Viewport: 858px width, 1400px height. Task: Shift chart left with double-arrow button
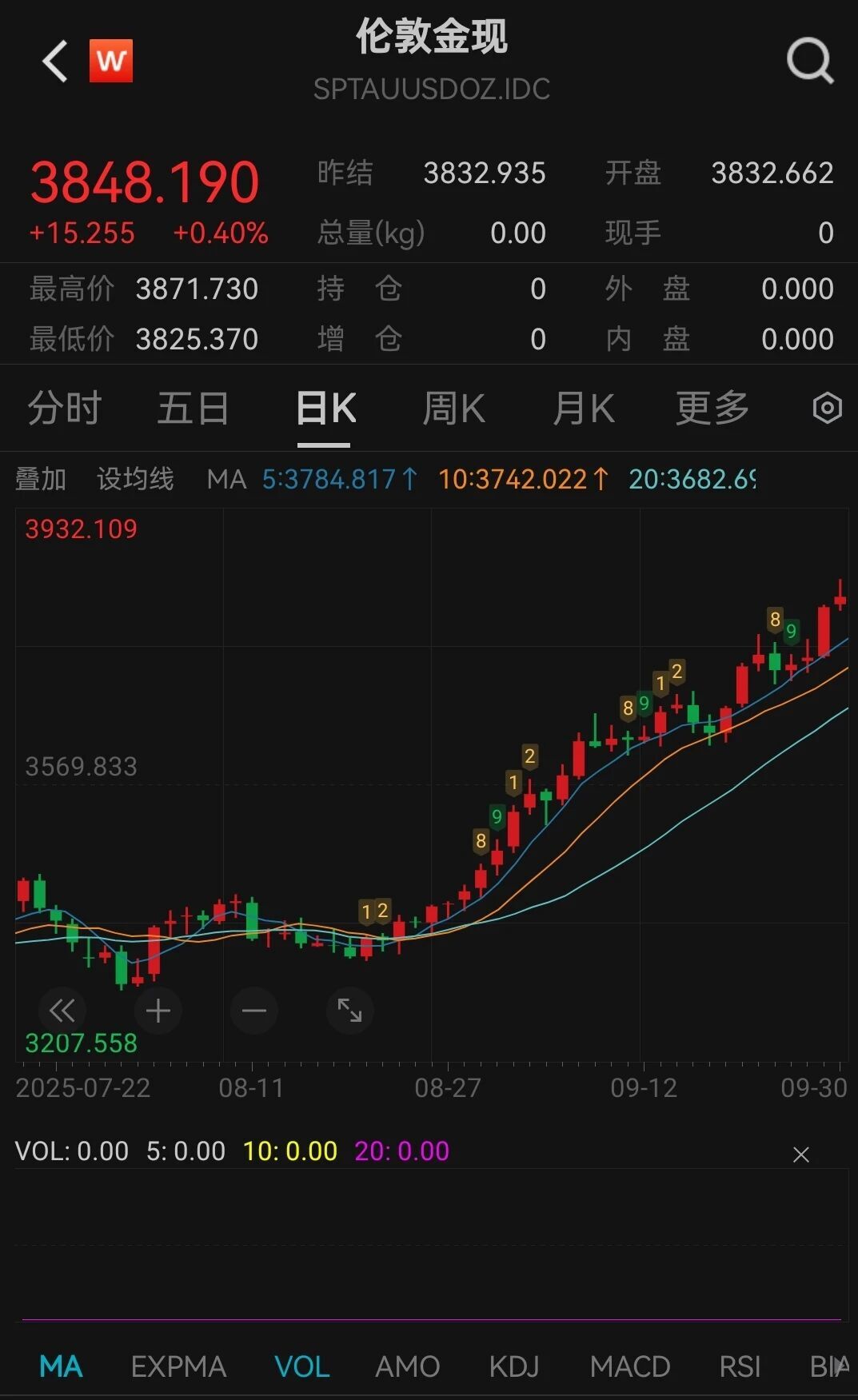pos(62,1011)
